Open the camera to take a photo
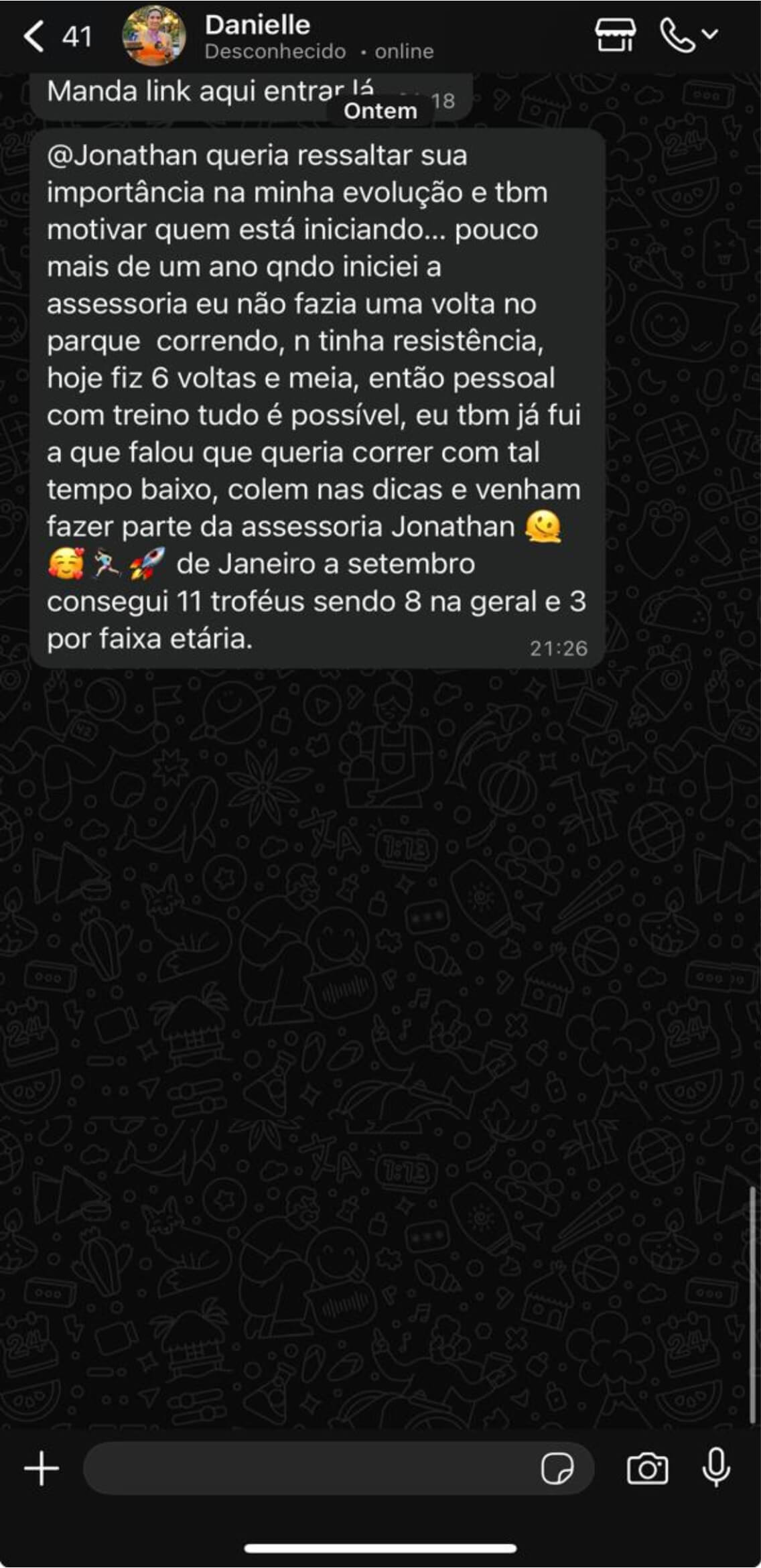761x1568 pixels. (x=647, y=1469)
